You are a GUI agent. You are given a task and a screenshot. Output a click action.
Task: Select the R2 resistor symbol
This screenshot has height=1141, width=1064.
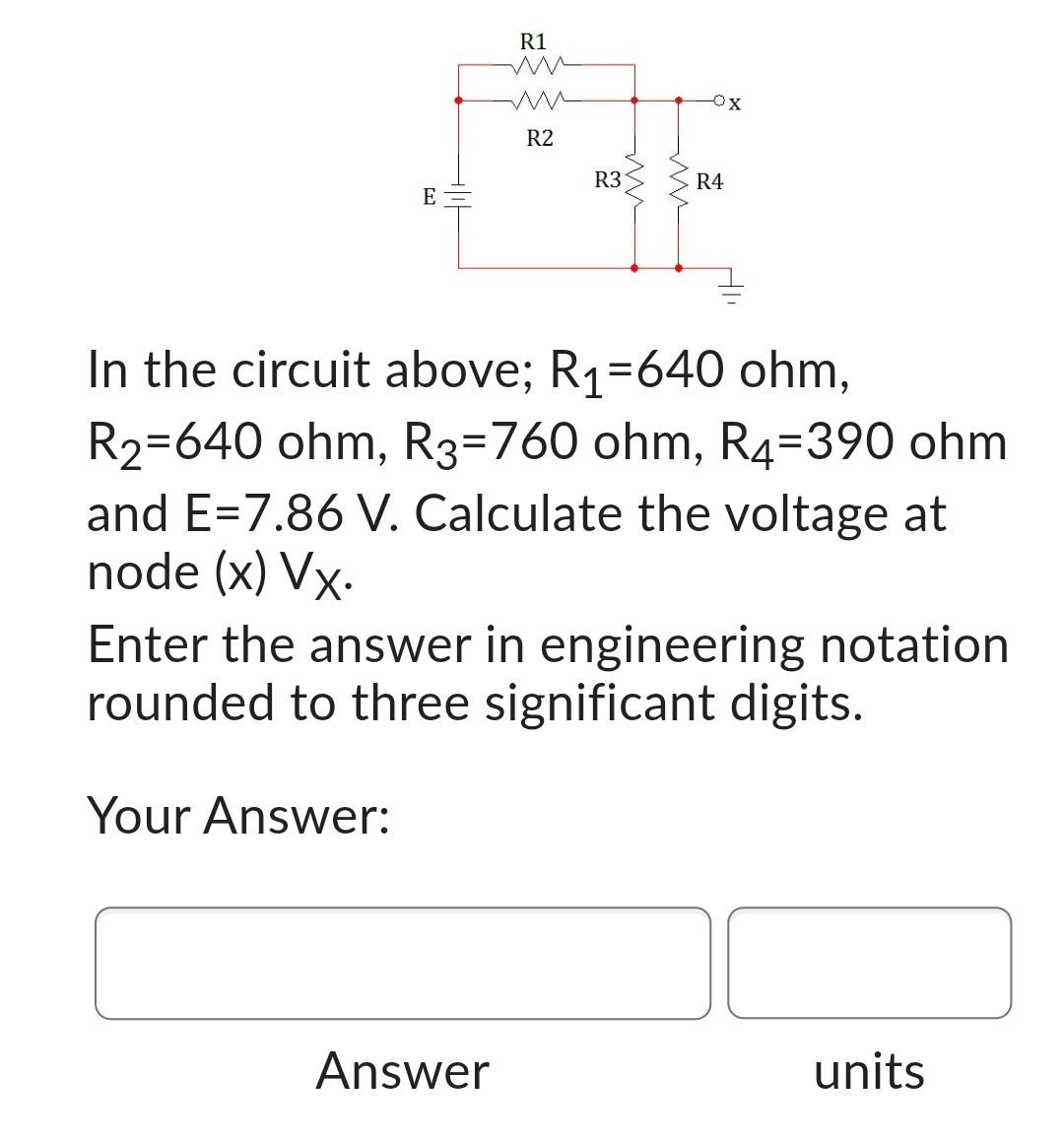tap(540, 100)
